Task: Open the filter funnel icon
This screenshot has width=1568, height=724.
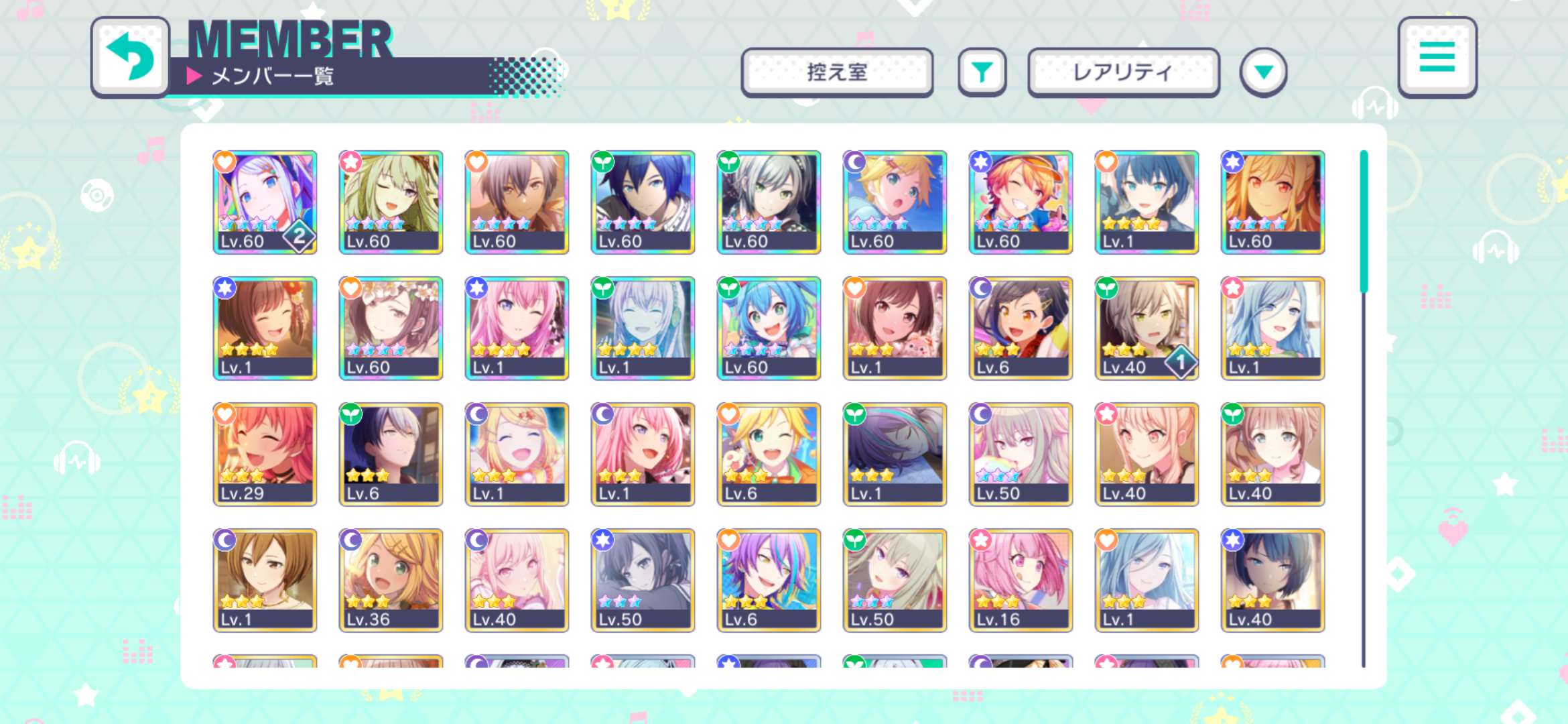Action: click(x=982, y=72)
